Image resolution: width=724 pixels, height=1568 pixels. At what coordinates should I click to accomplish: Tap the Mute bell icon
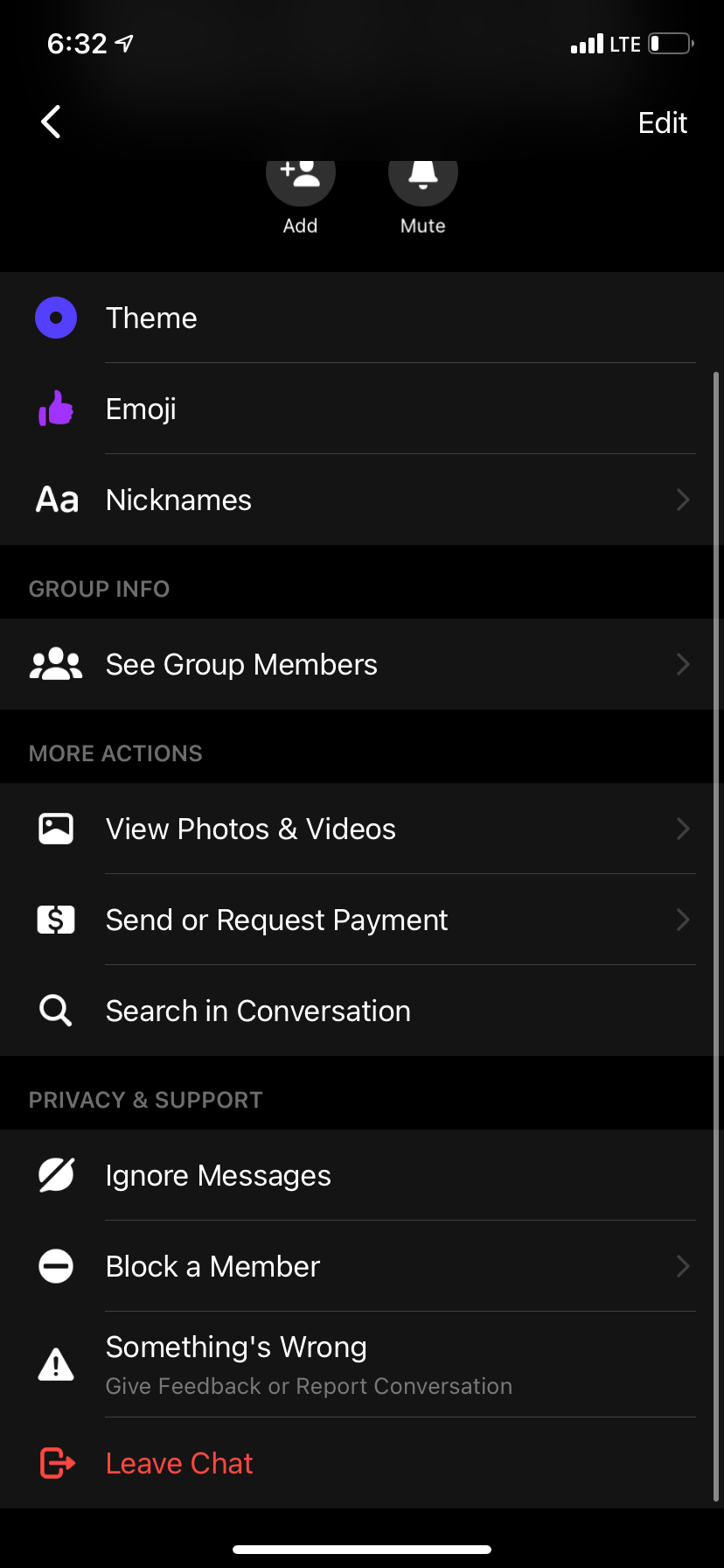[x=423, y=172]
